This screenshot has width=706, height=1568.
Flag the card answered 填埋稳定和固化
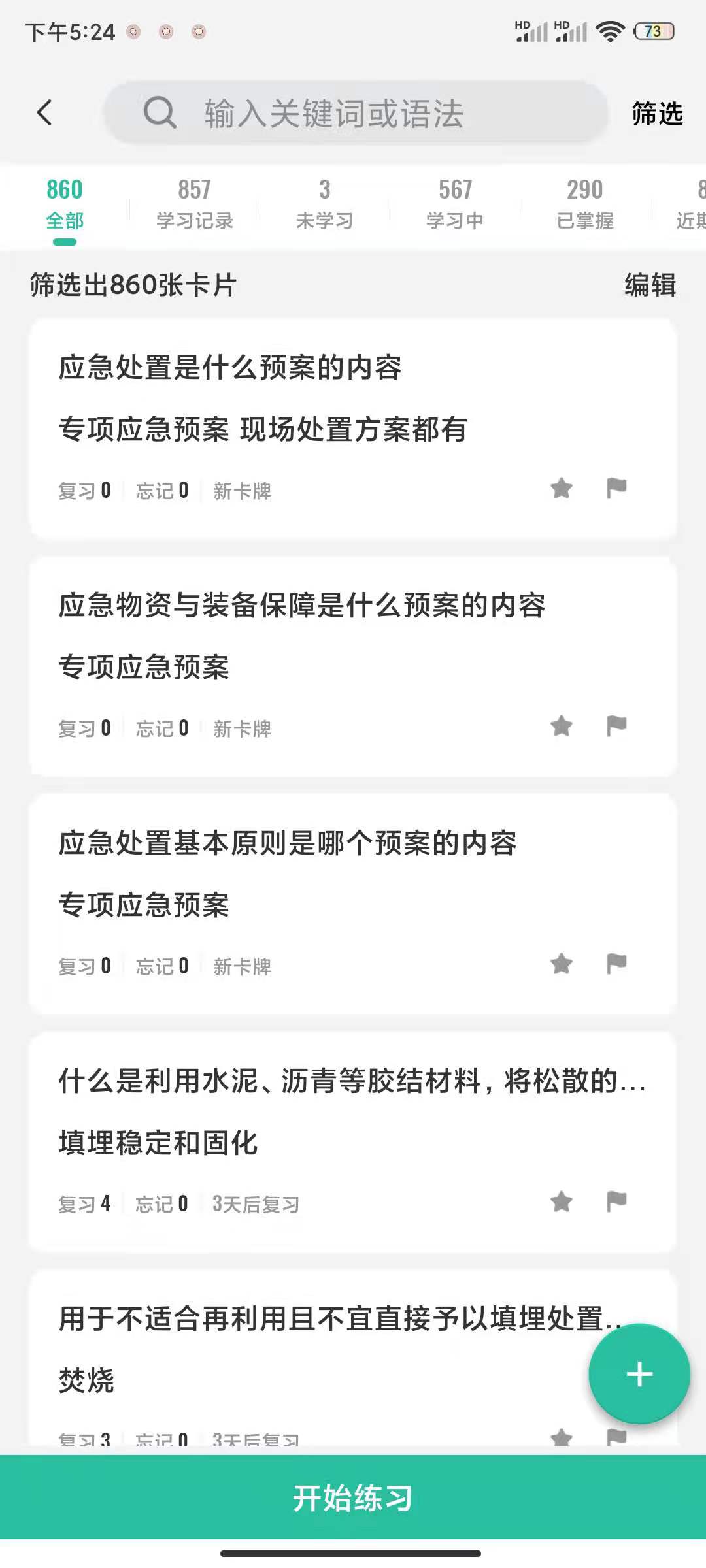point(616,1201)
